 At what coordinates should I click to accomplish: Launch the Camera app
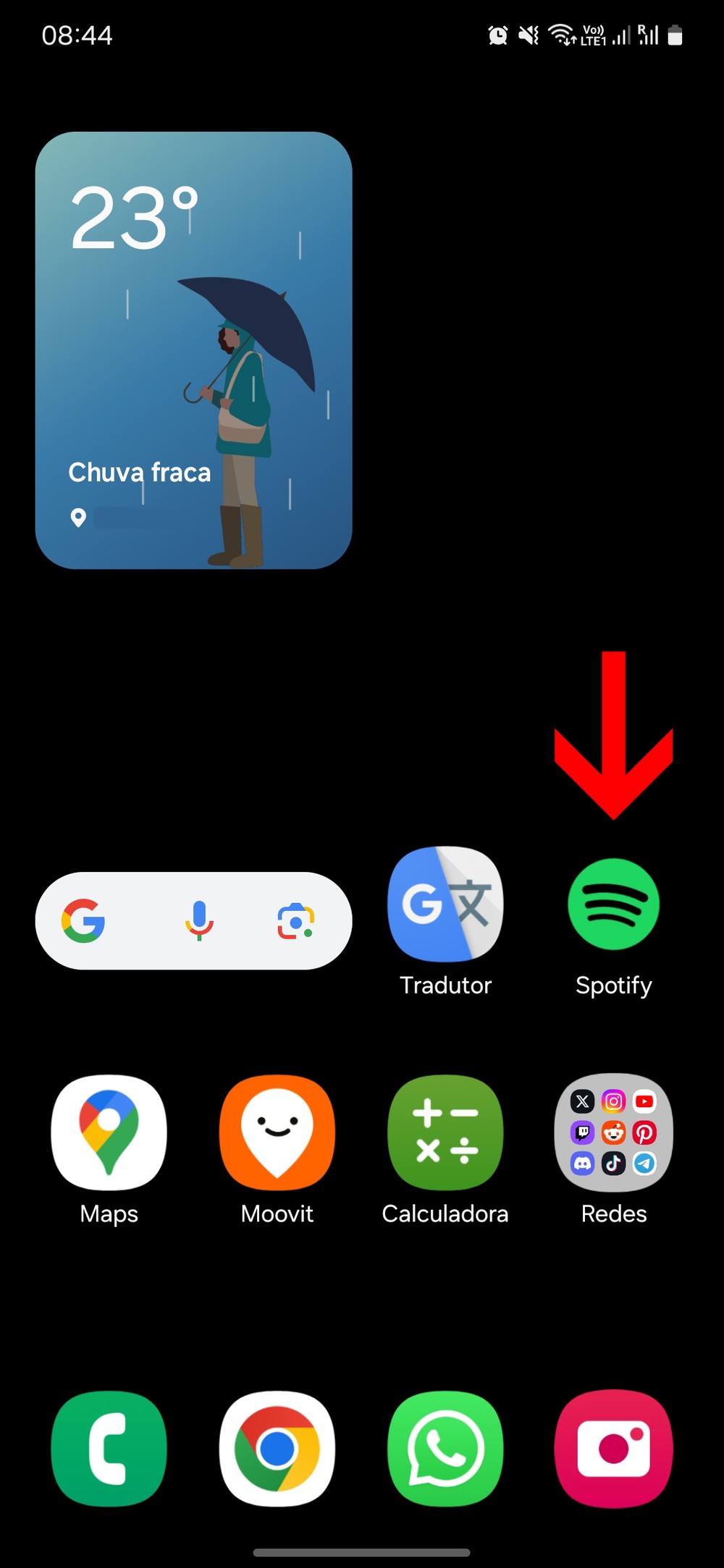click(x=613, y=1449)
